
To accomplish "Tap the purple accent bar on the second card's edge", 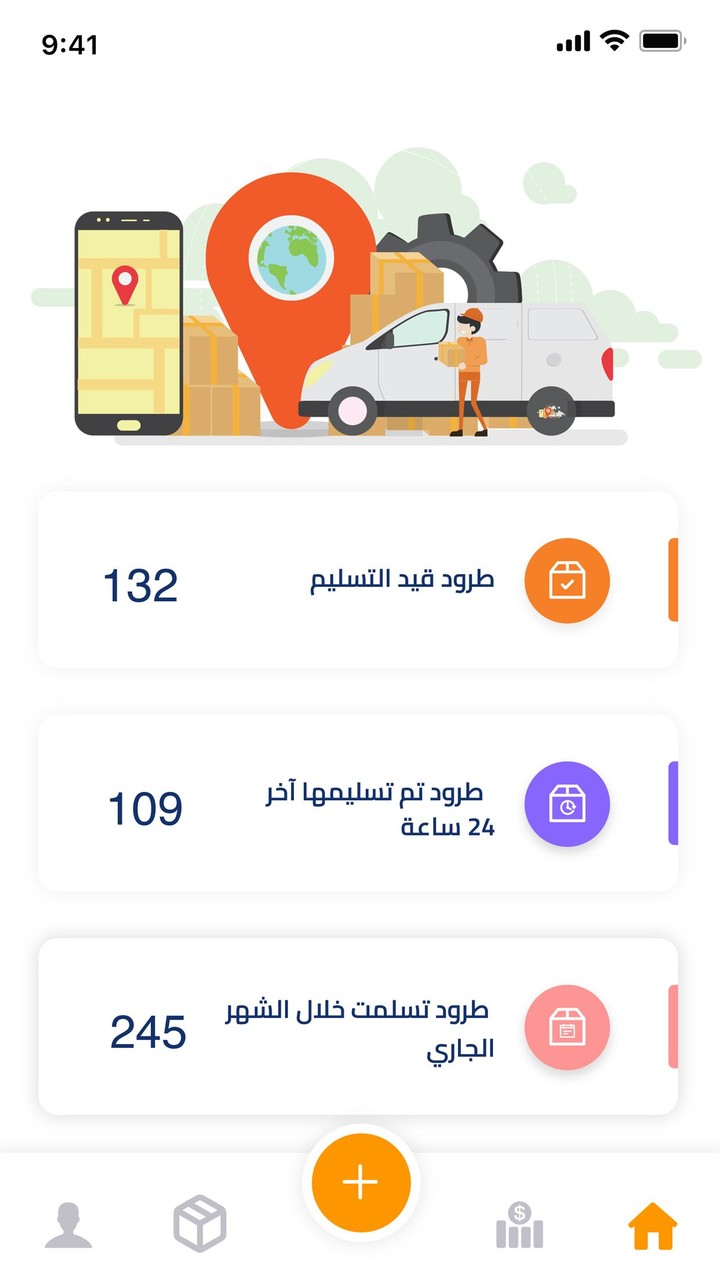I will coord(676,804).
